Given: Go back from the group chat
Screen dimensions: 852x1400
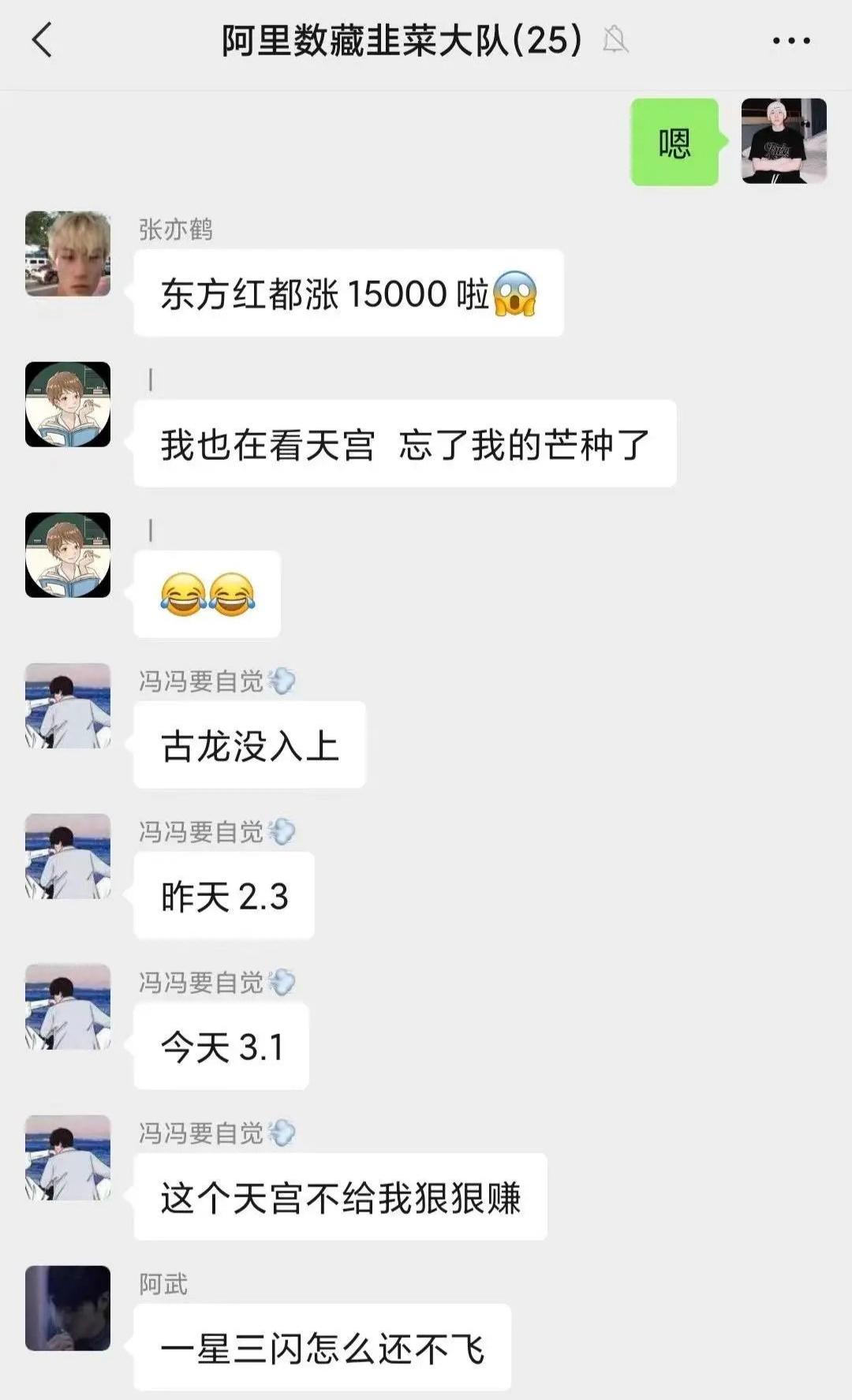Looking at the screenshot, I should pos(42,40).
